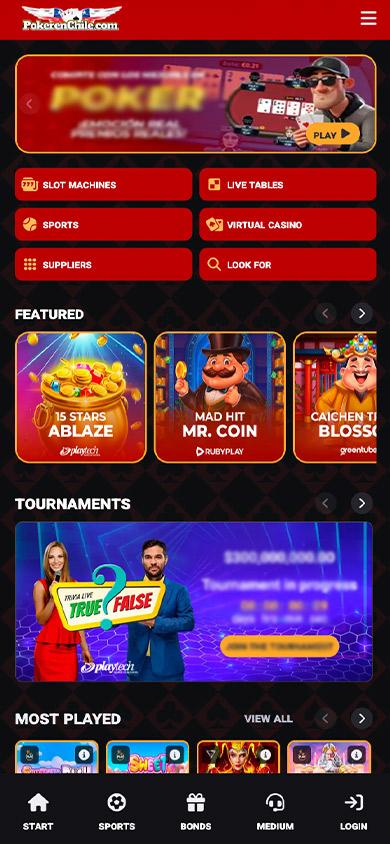
Task: Show next Featured games
Action: point(361,313)
